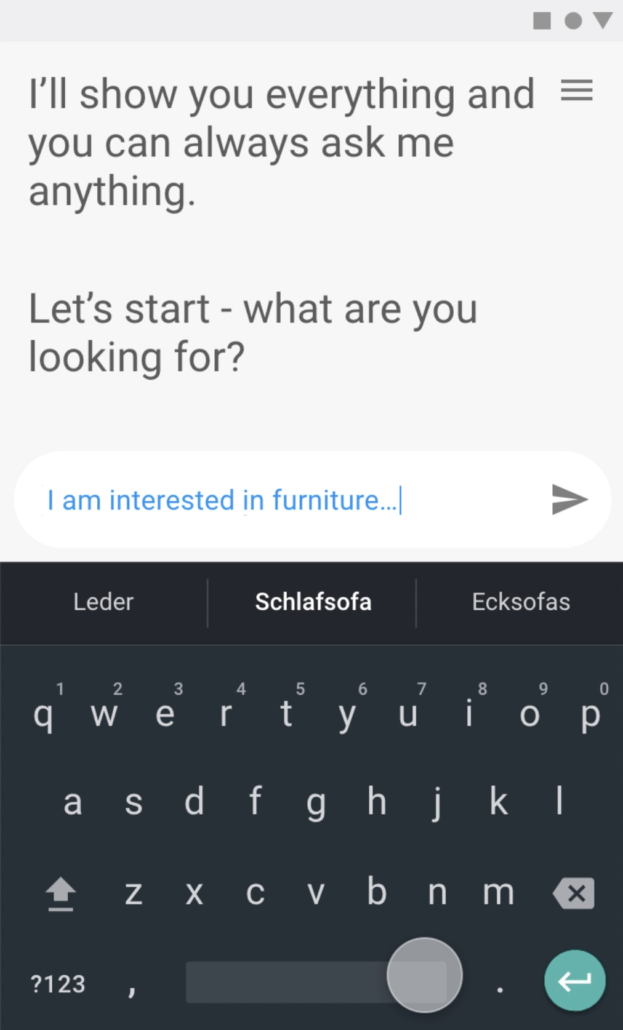Image resolution: width=623 pixels, height=1030 pixels.
Task: Enable the shift key
Action: tap(61, 894)
